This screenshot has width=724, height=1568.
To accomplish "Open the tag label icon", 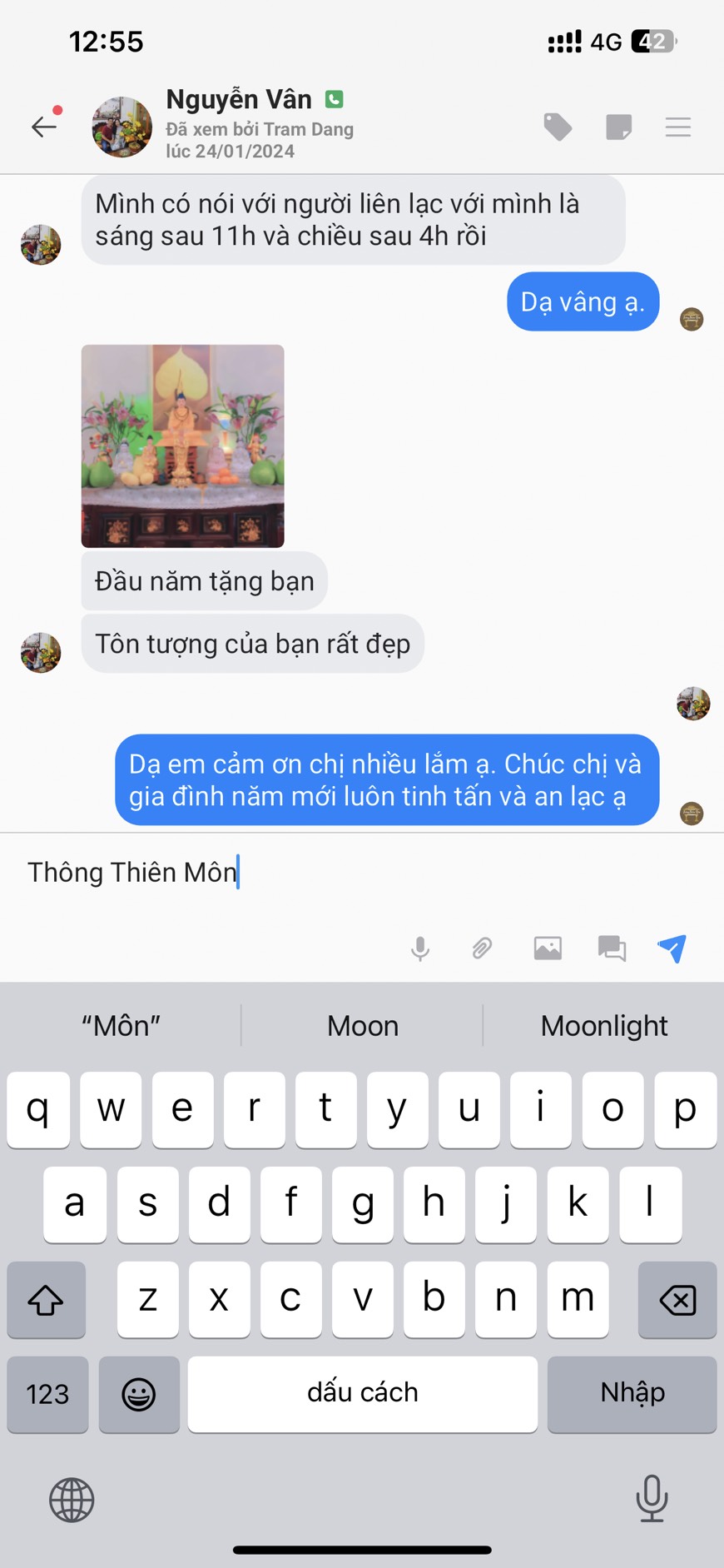I will (558, 127).
